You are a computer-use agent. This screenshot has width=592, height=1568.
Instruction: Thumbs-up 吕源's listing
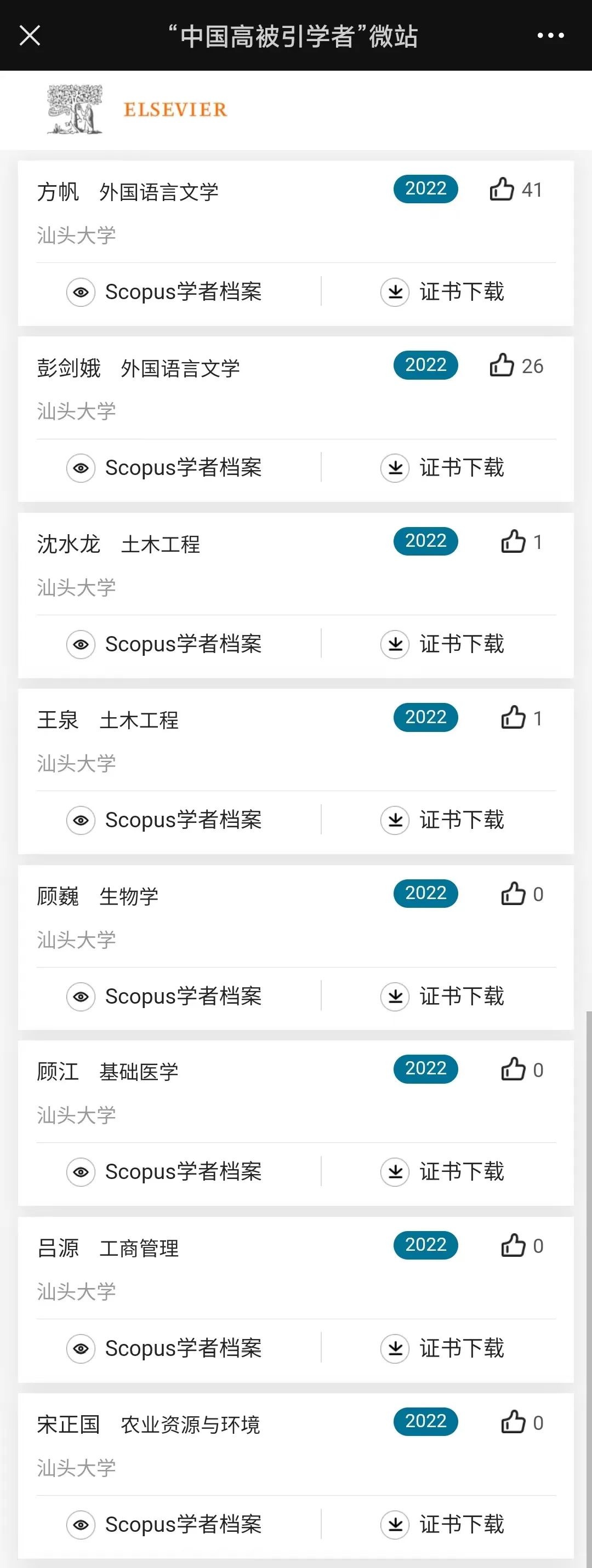pos(513,1245)
